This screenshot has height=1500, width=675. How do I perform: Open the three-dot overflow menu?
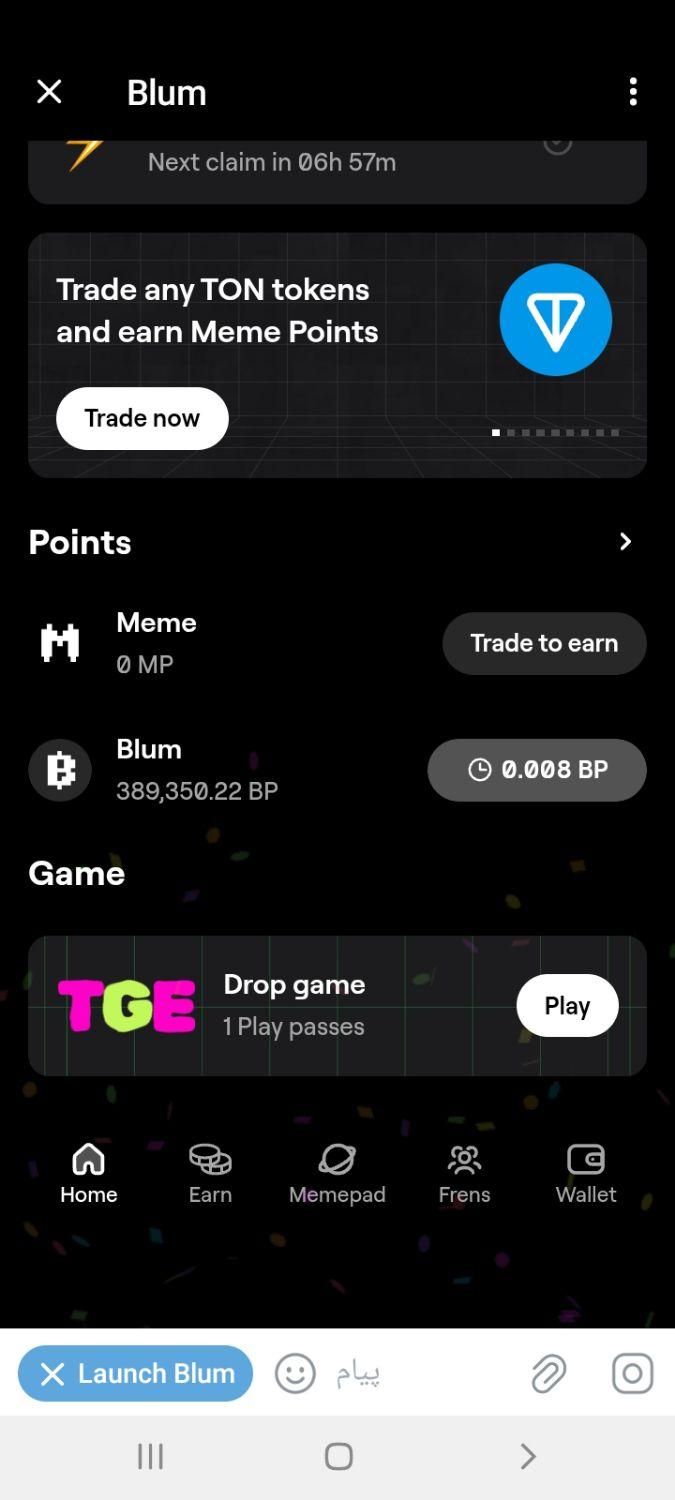tap(632, 92)
